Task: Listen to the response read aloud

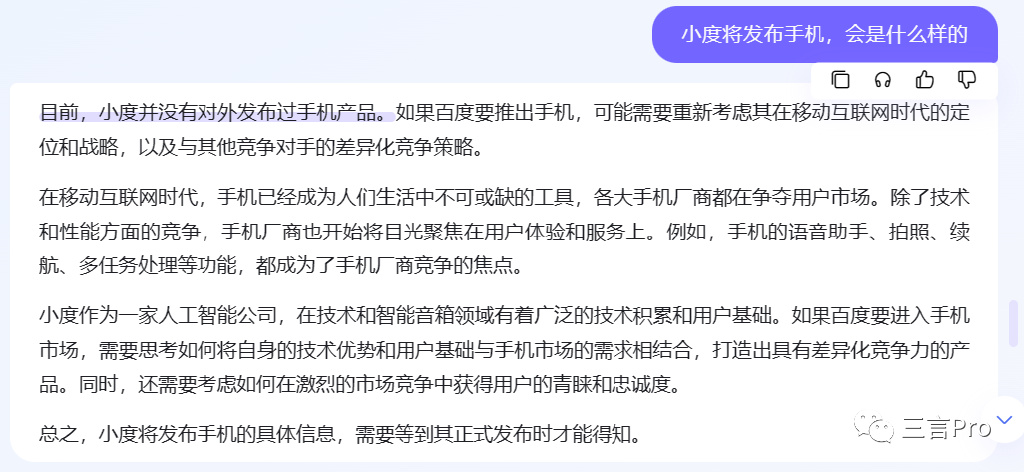Action: pyautogui.click(x=882, y=79)
